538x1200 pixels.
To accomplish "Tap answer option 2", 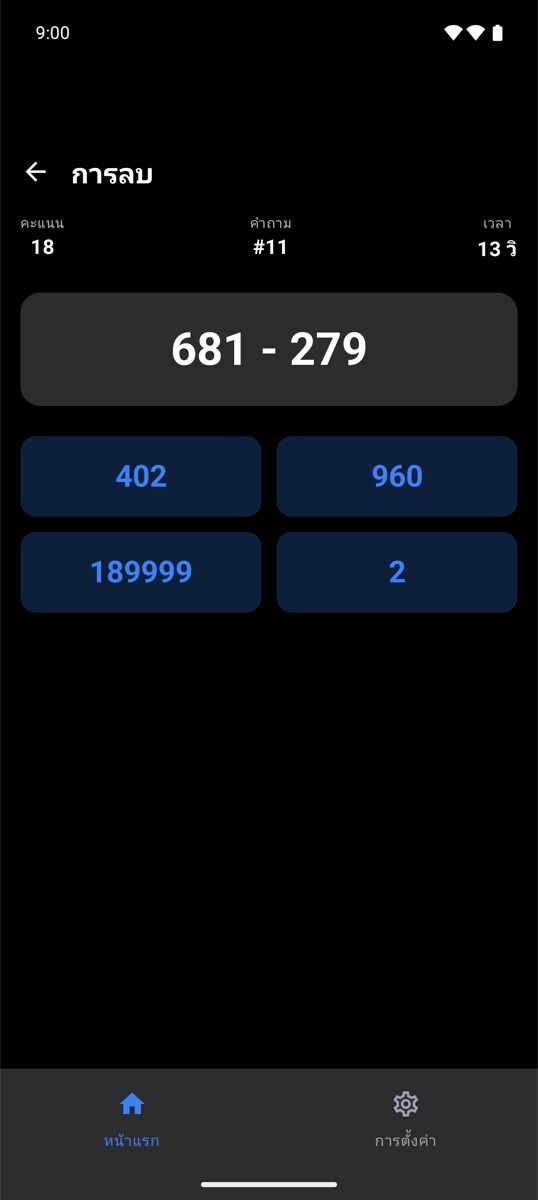I will click(397, 572).
